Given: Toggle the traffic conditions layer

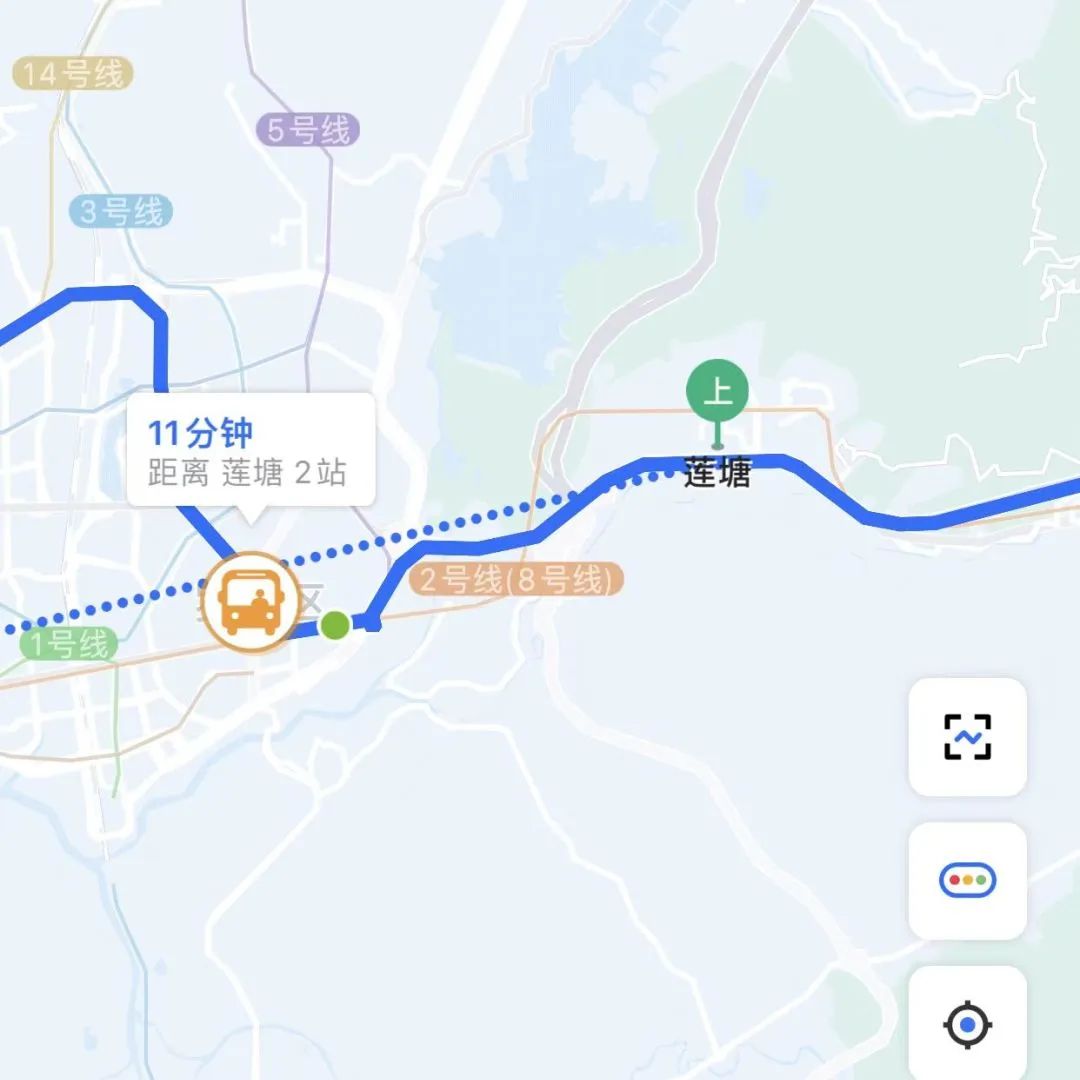Looking at the screenshot, I should point(967,881).
